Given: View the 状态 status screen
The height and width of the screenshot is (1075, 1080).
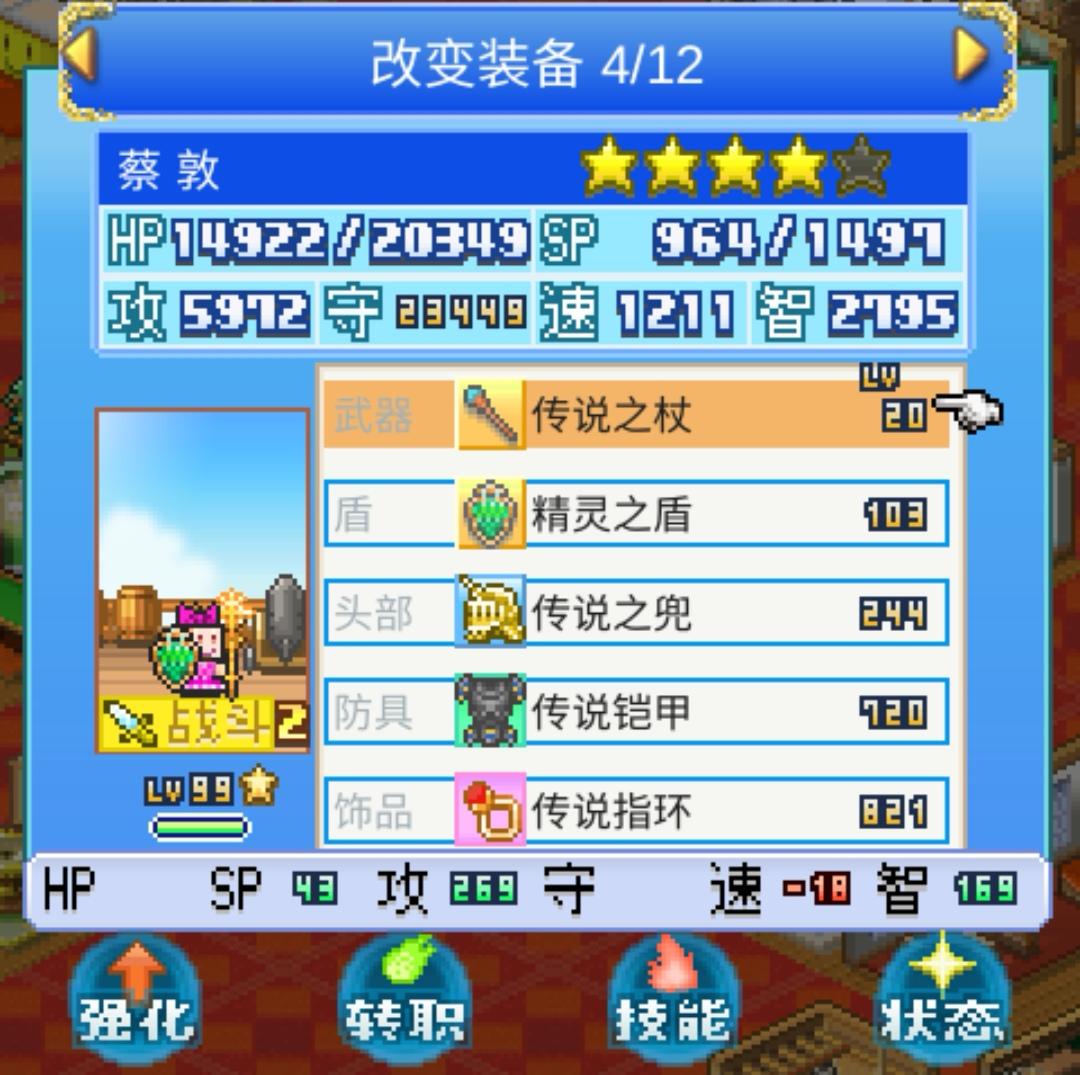Looking at the screenshot, I should [x=942, y=1002].
